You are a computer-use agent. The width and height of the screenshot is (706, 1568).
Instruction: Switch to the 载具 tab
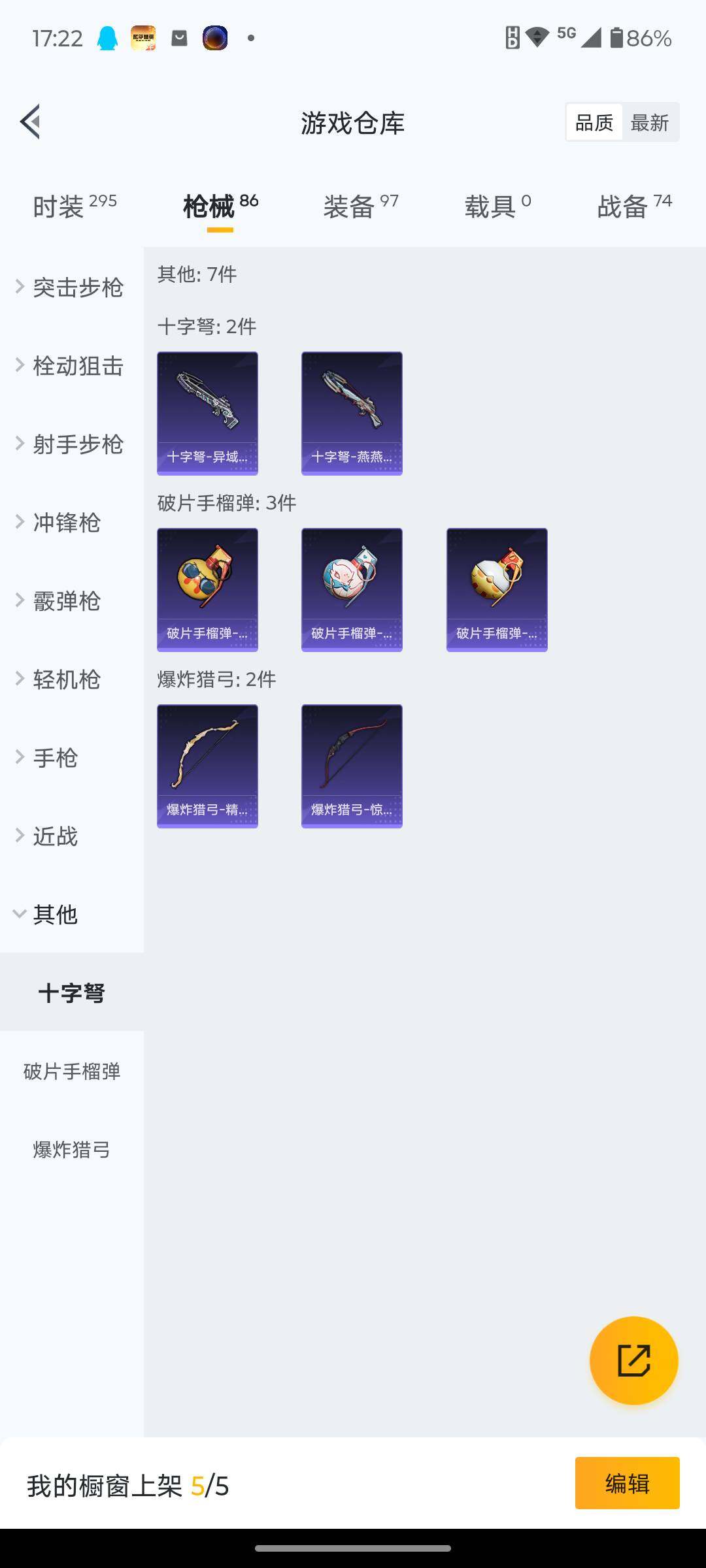497,206
